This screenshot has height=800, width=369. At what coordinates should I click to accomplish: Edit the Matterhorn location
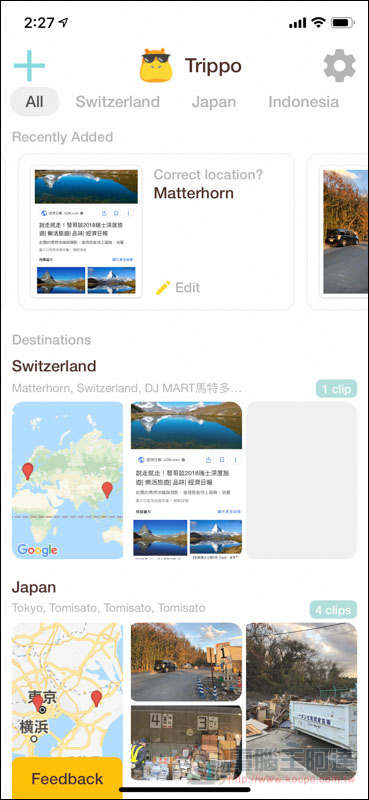click(x=178, y=287)
